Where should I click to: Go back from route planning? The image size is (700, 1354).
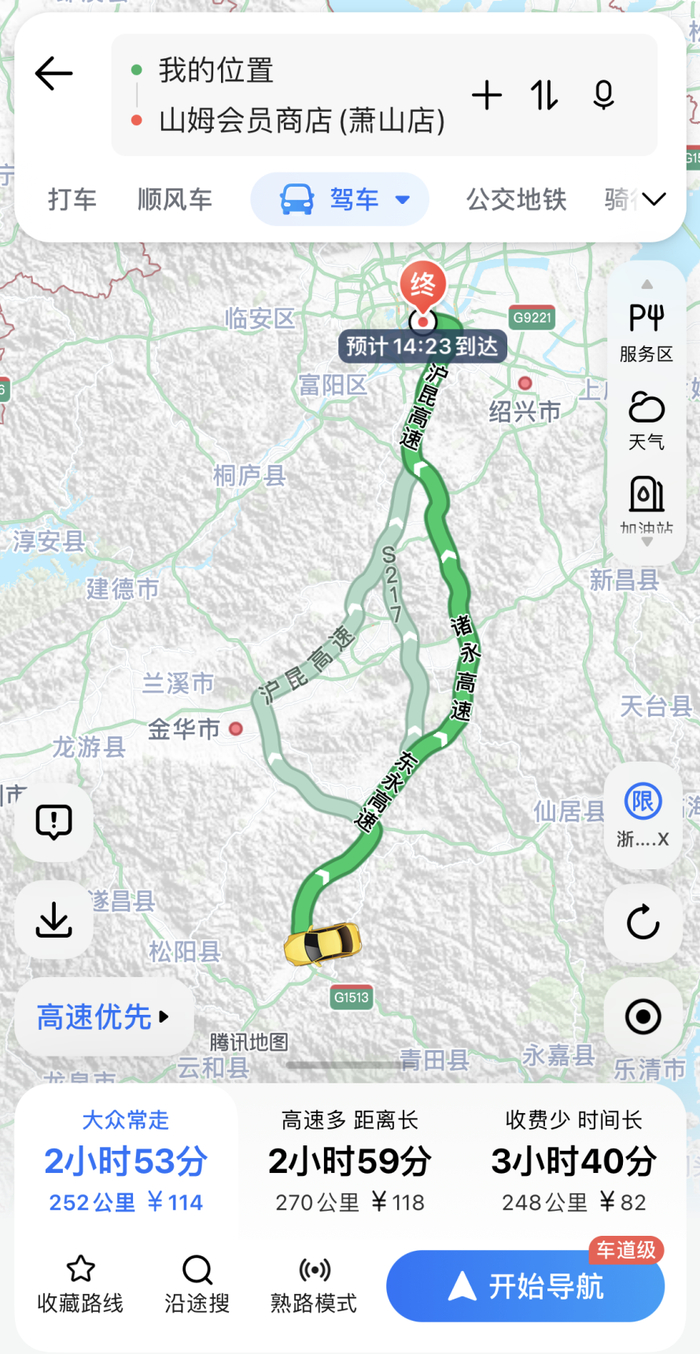(53, 73)
